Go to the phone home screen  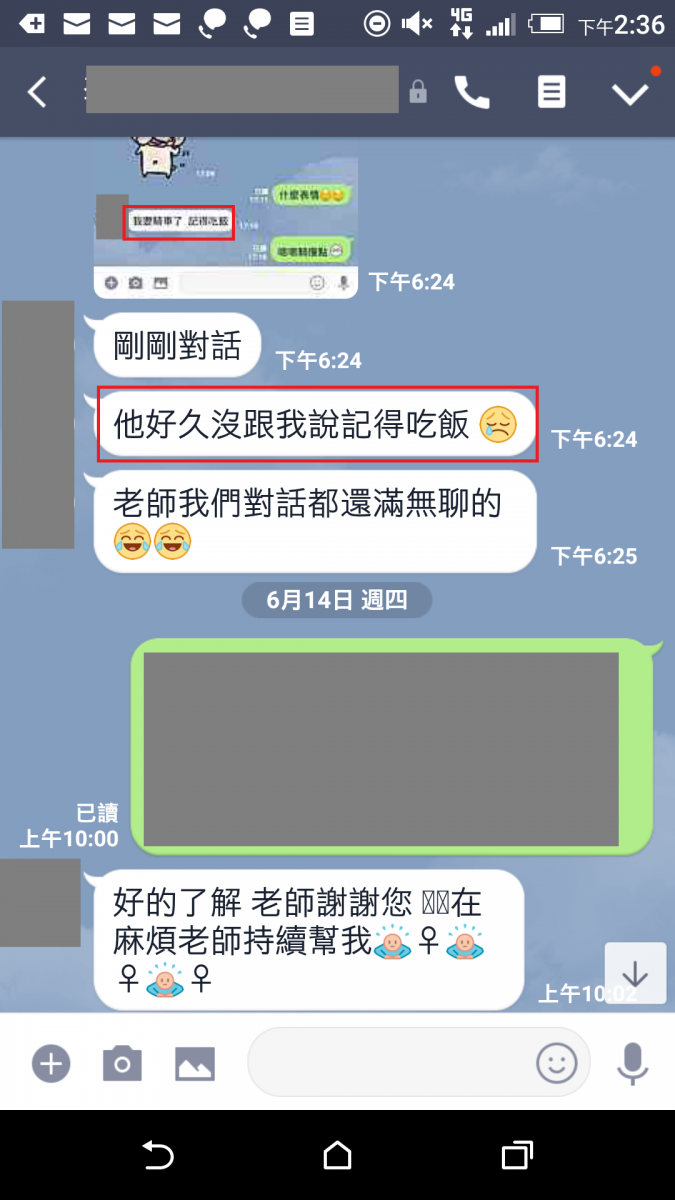pos(338,1157)
